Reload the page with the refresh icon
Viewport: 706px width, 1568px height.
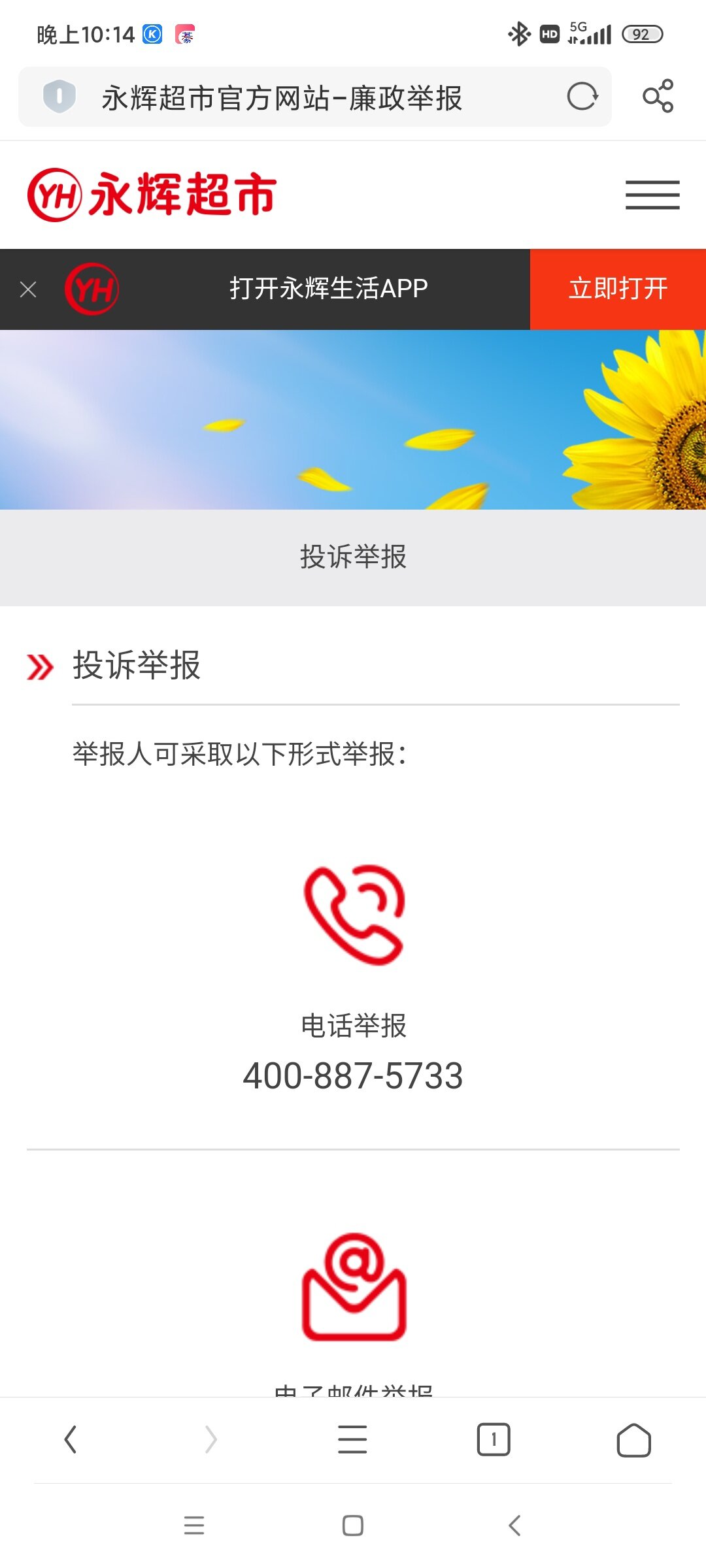point(582,97)
